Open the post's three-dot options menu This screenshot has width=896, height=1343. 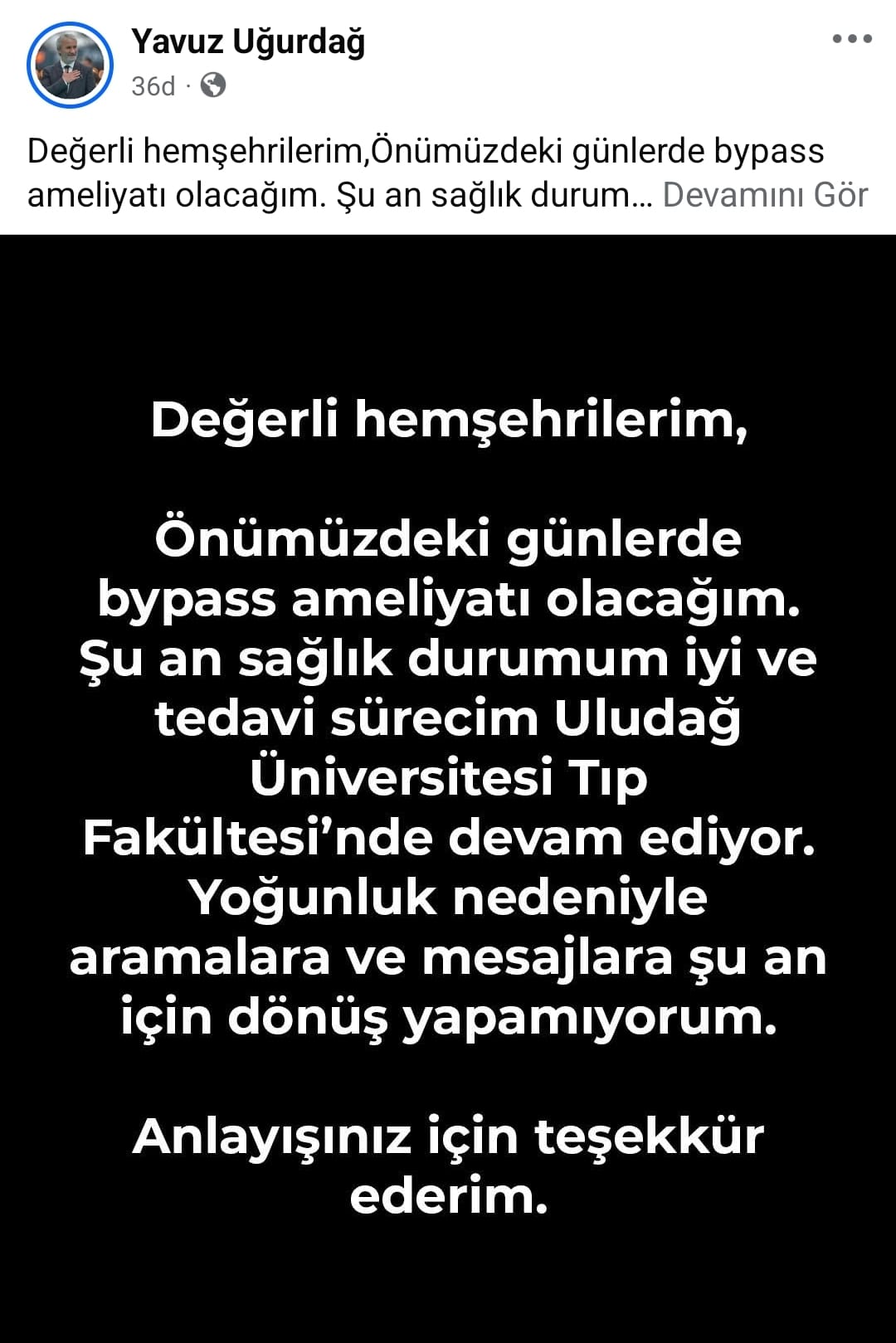852,39
